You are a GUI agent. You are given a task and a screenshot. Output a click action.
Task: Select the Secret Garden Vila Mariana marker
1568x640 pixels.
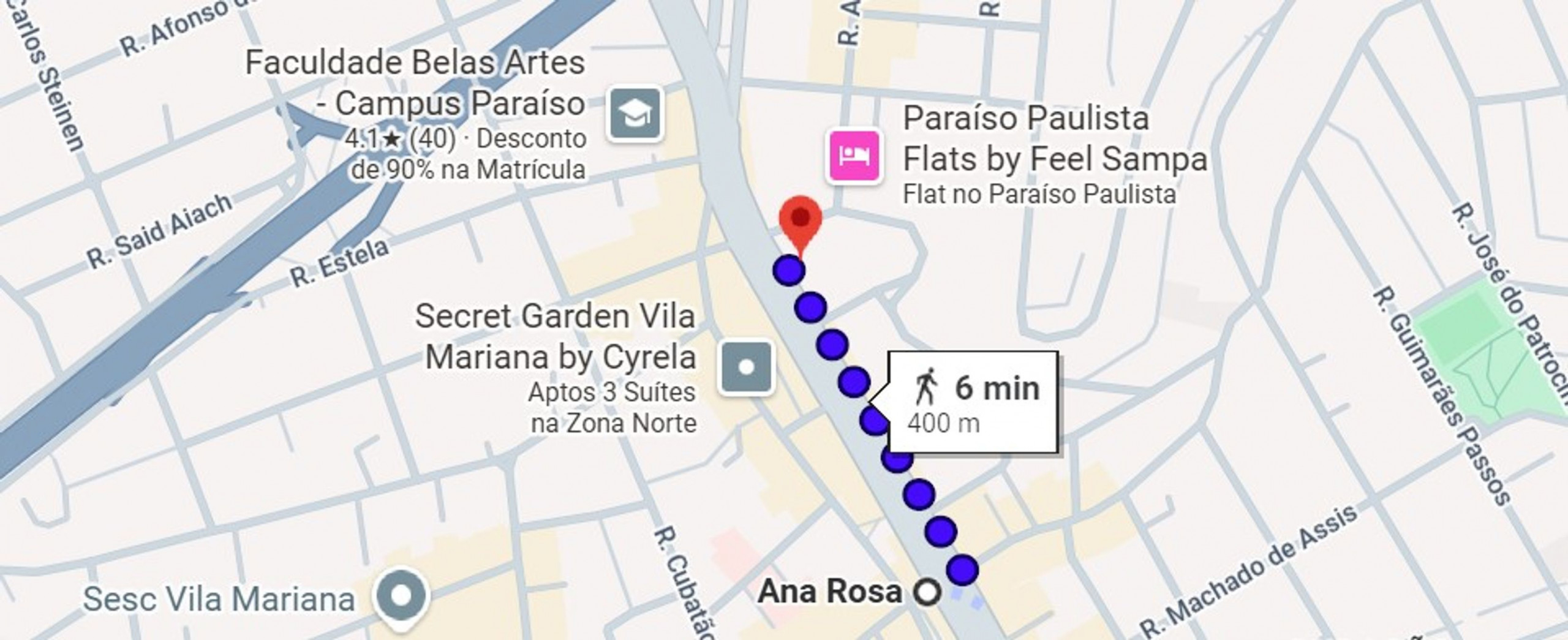tap(746, 367)
